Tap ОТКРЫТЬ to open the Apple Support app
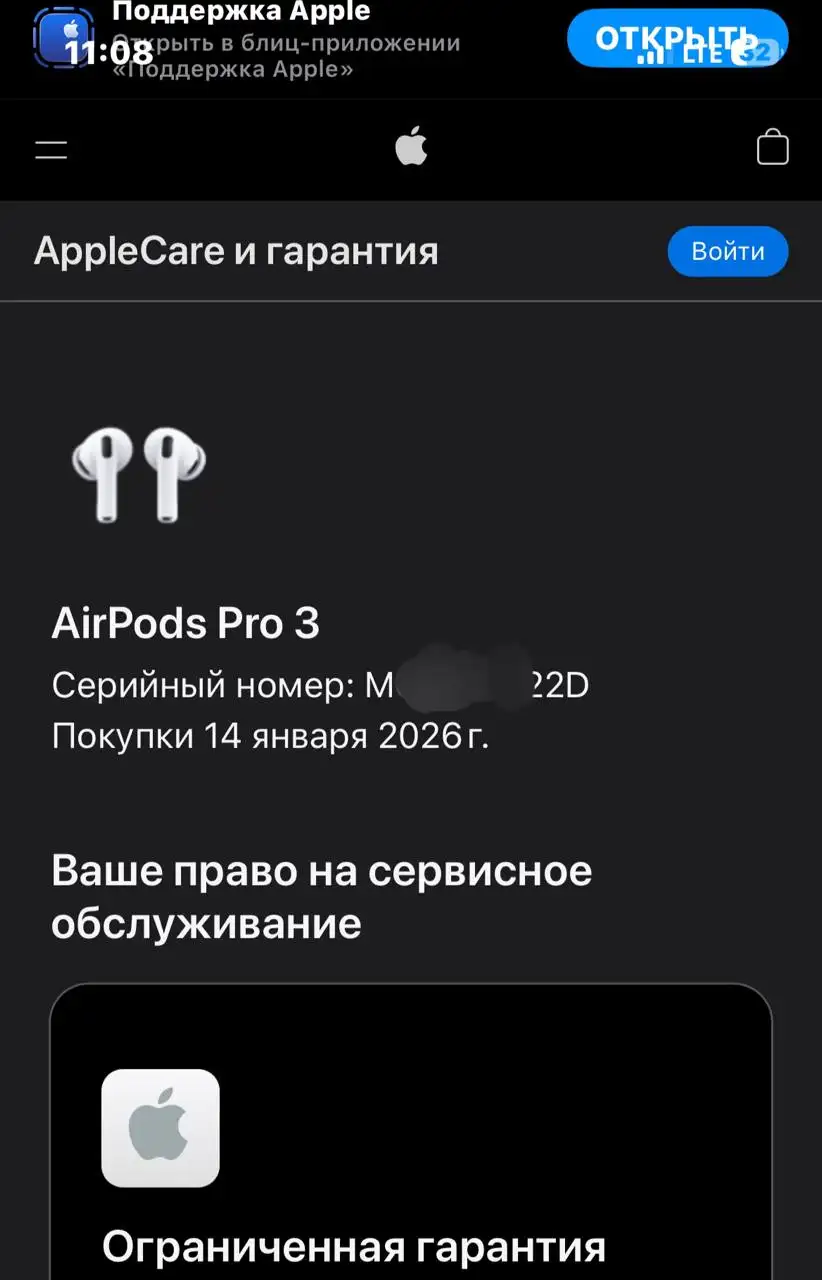822x1280 pixels. coord(677,37)
